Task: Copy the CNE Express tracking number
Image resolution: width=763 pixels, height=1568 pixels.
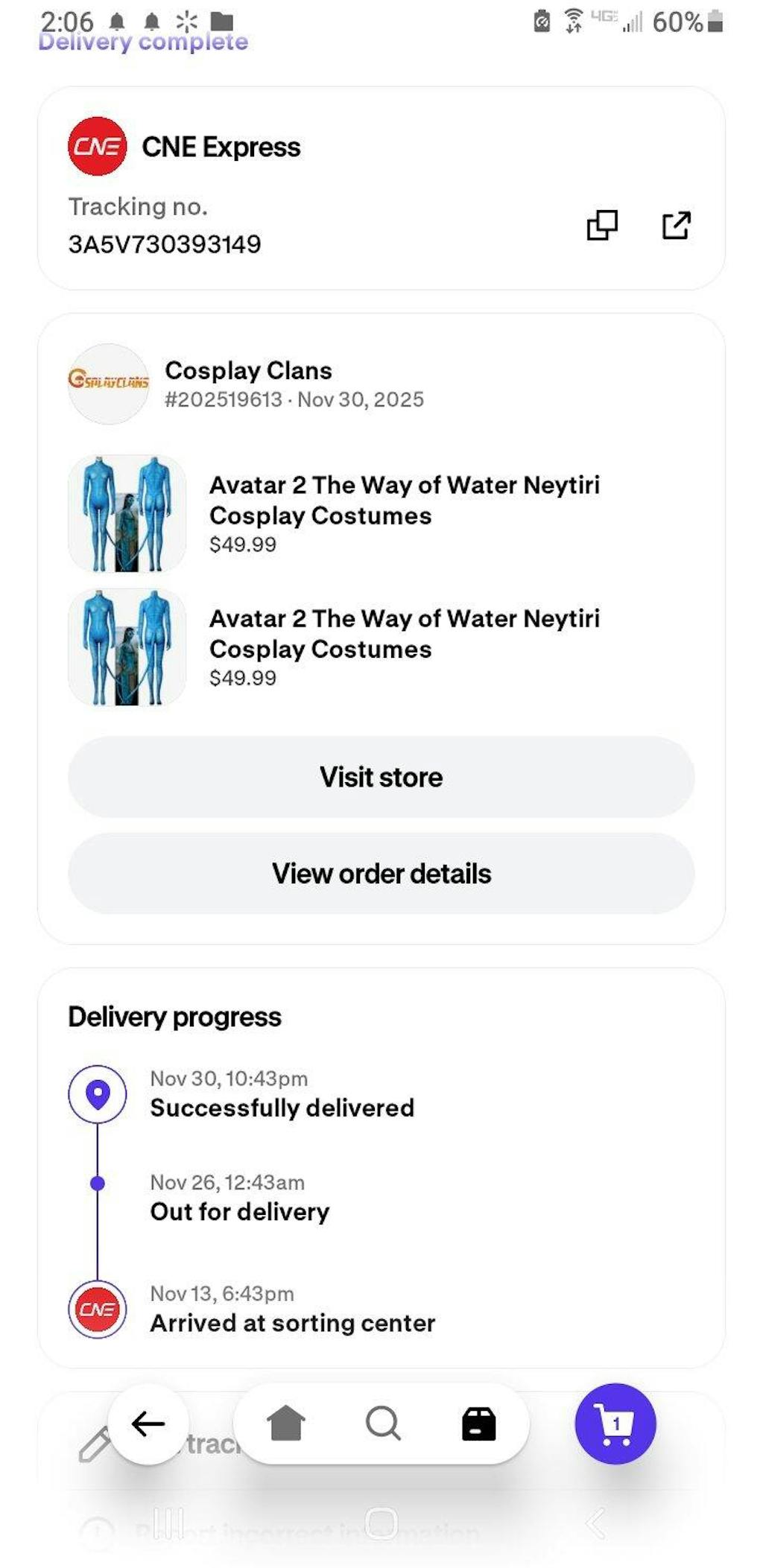Action: pos(602,225)
